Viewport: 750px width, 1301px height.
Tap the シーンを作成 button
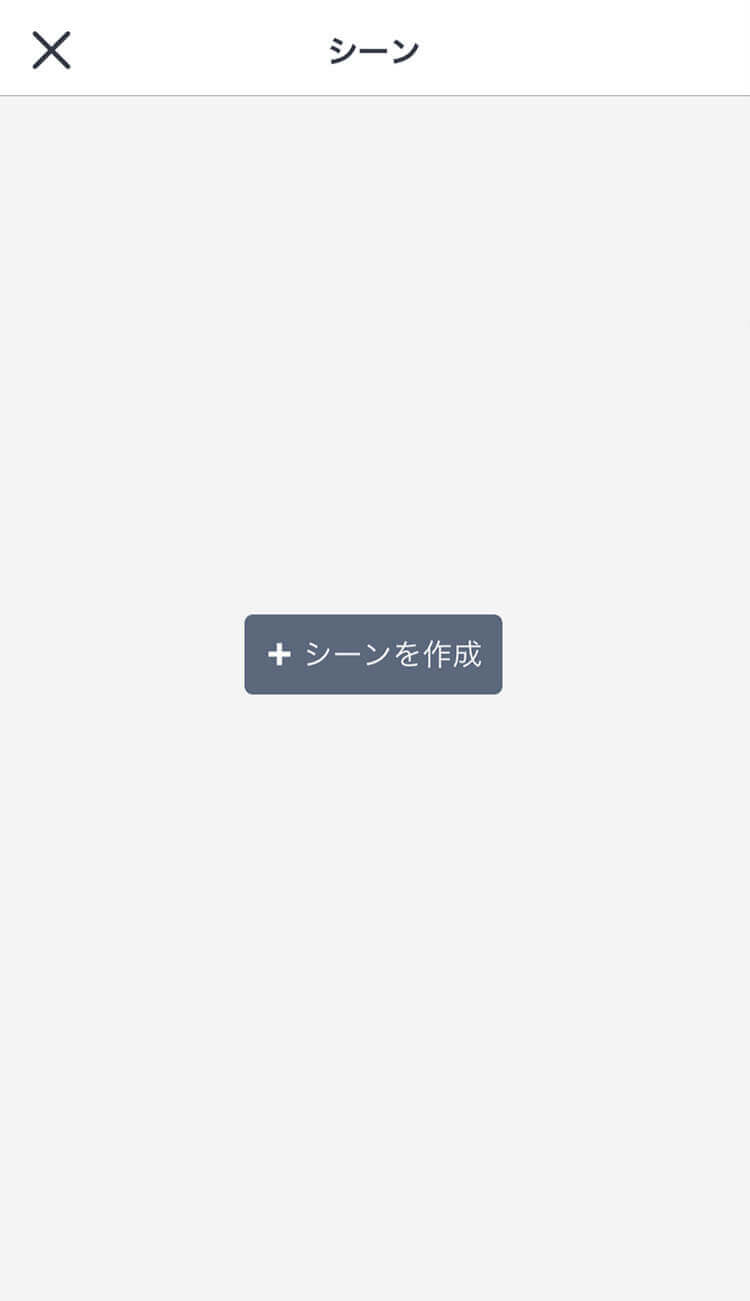[x=373, y=654]
